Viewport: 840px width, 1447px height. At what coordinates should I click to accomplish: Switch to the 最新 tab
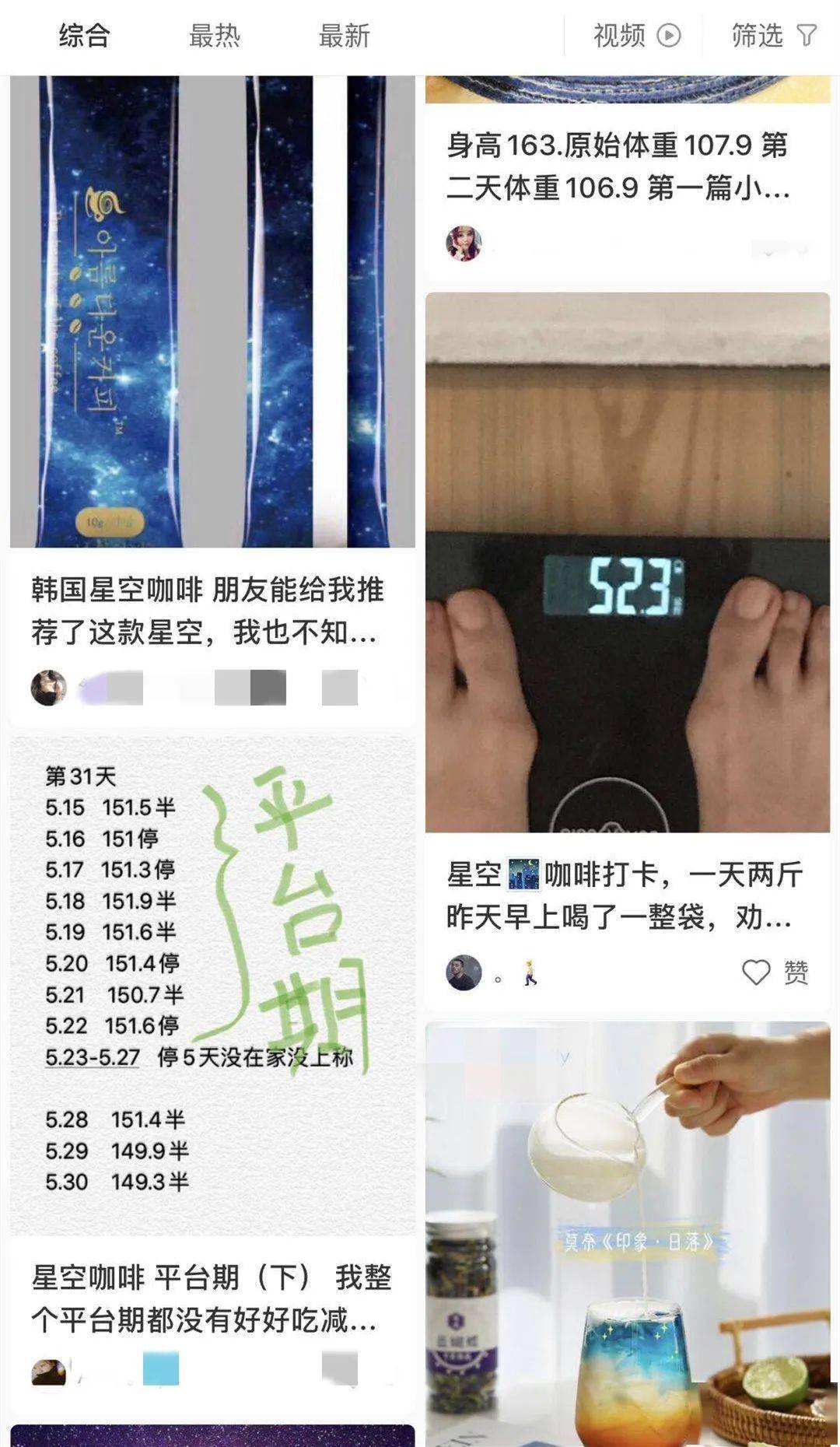tap(342, 36)
